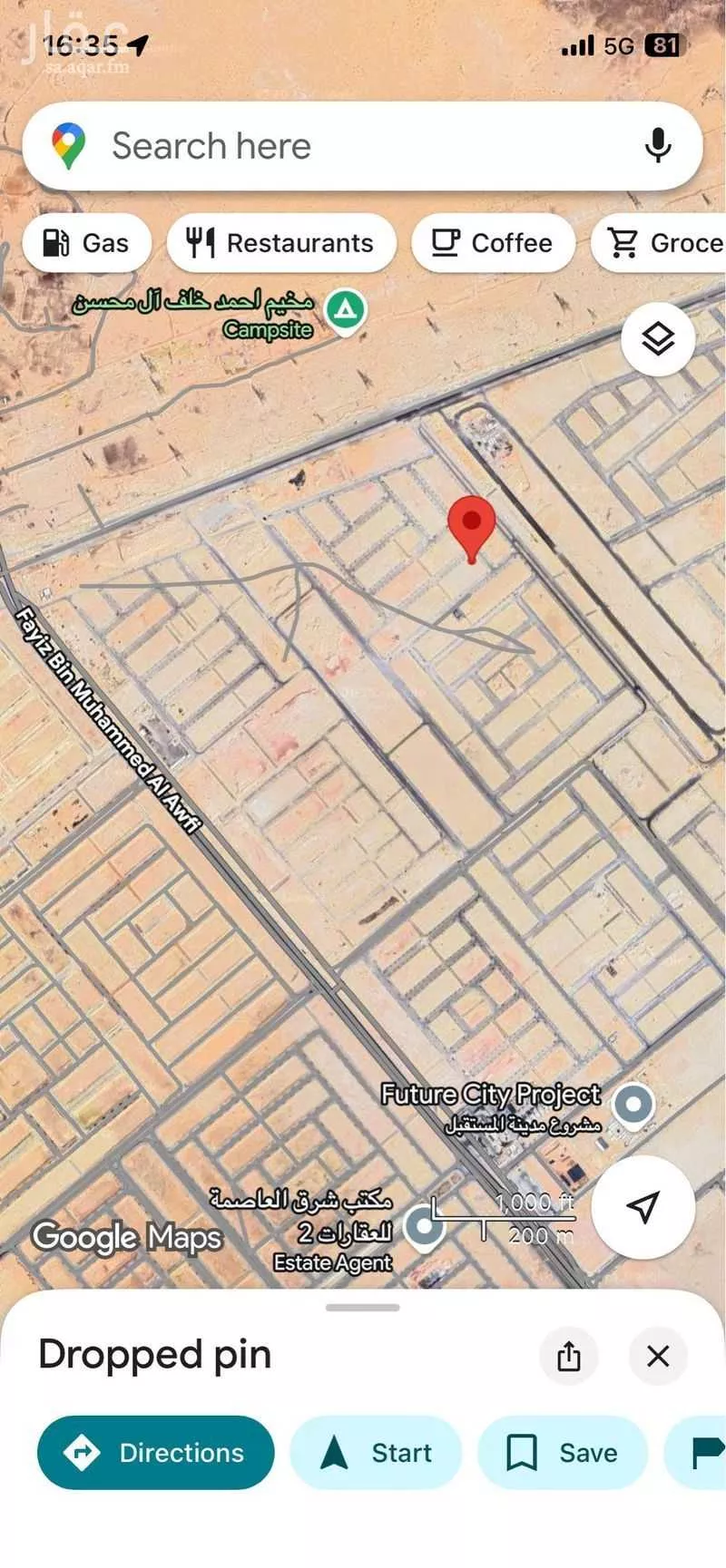
Task: Open the Future City Project marker
Action: (633, 1105)
